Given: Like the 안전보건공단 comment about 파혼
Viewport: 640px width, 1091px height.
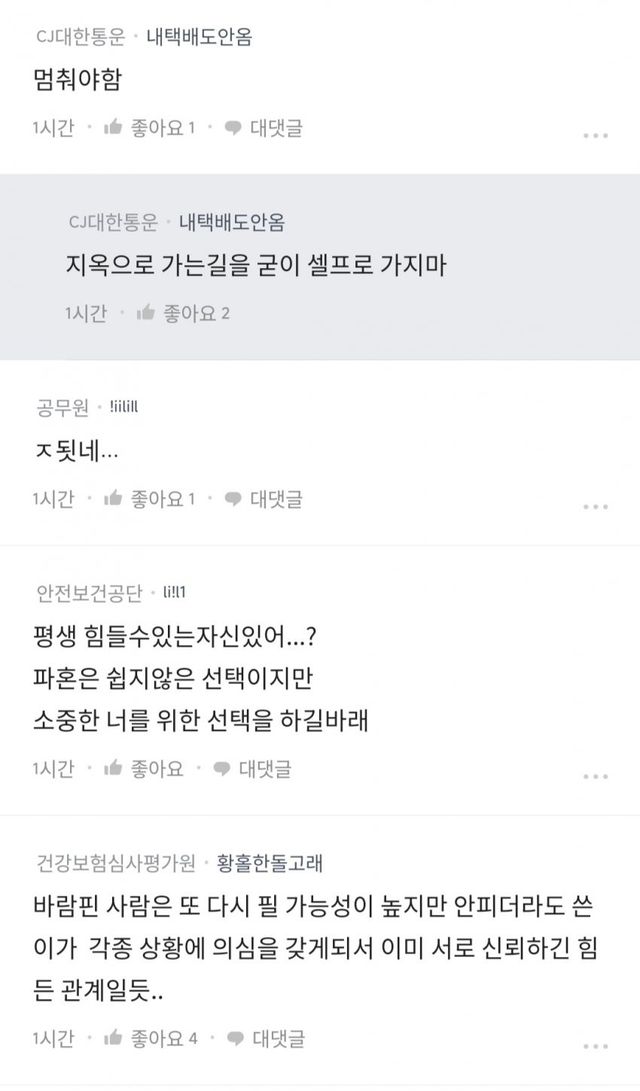Looking at the screenshot, I should (x=144, y=768).
